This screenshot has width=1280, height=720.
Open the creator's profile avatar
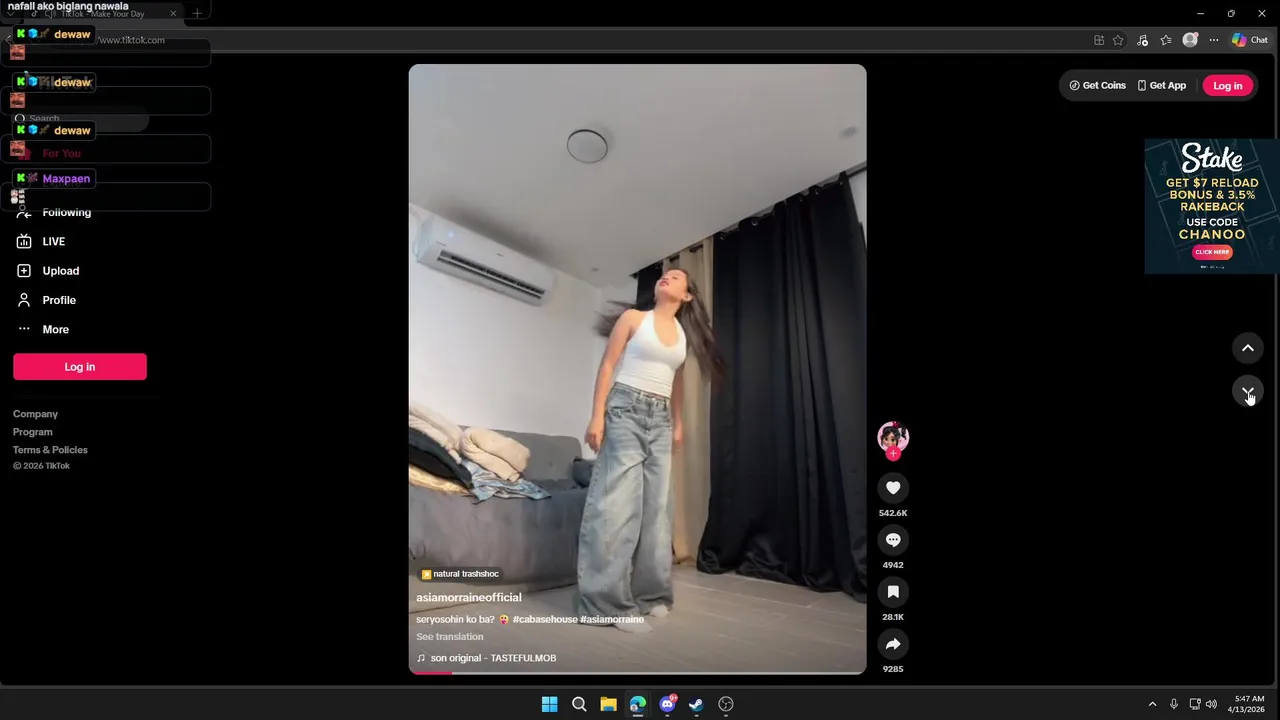click(x=892, y=436)
